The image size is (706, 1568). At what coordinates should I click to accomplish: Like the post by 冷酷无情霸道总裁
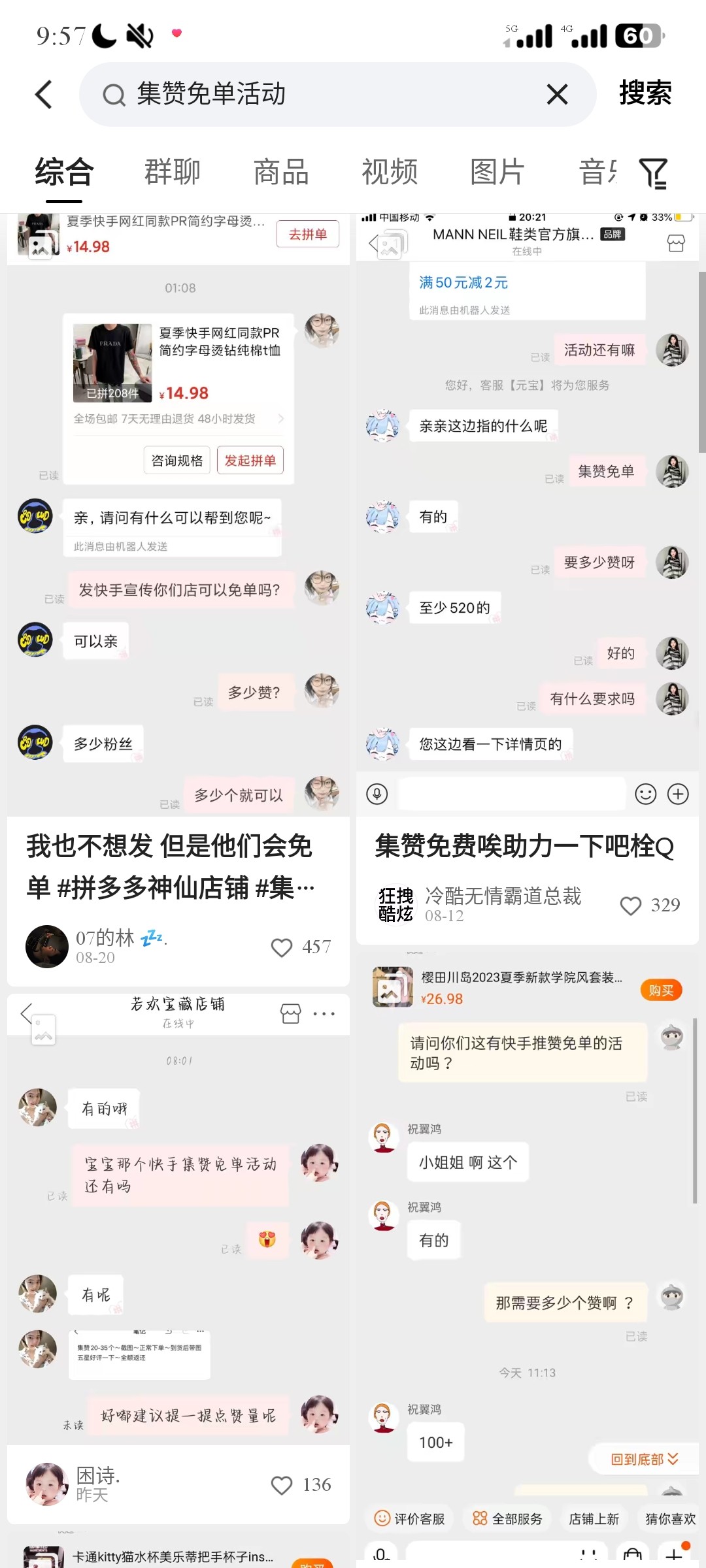point(631,906)
